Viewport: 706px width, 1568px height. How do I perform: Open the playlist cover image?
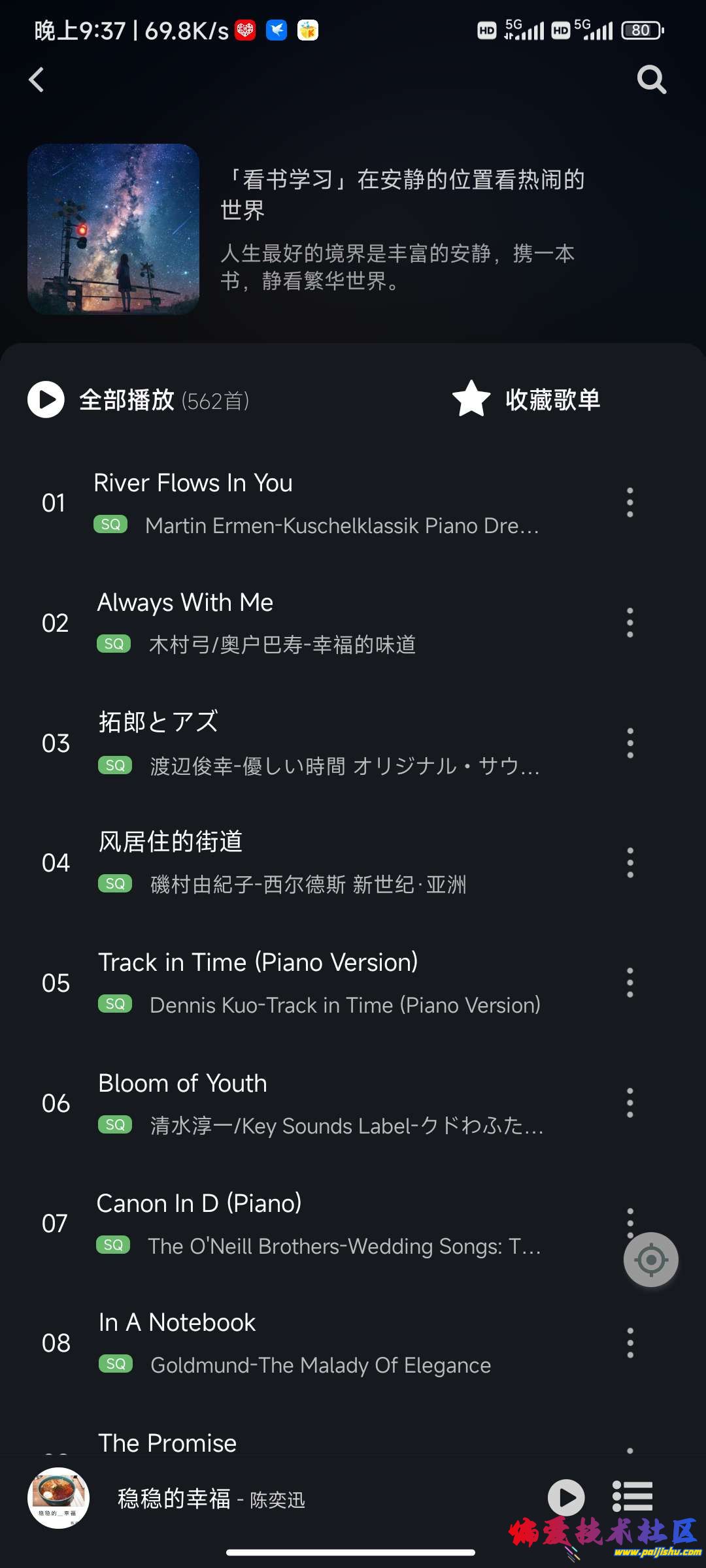[113, 229]
